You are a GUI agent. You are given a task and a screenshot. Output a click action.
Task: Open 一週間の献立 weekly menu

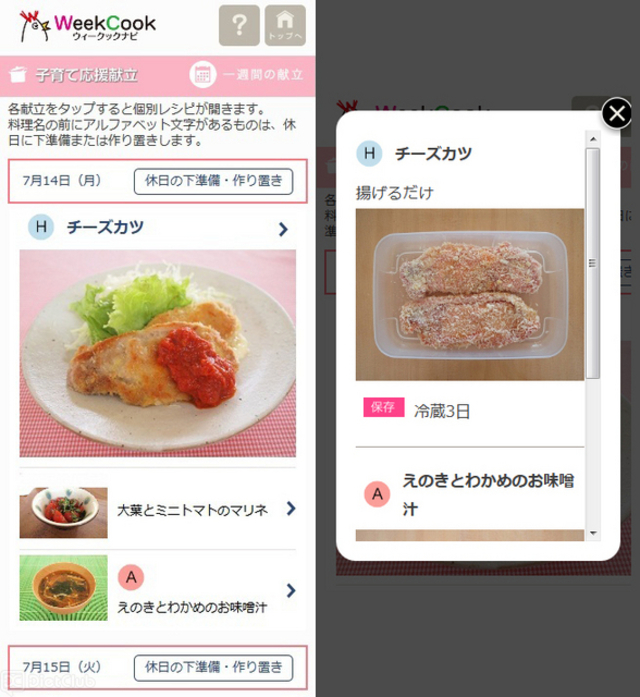tap(250, 74)
